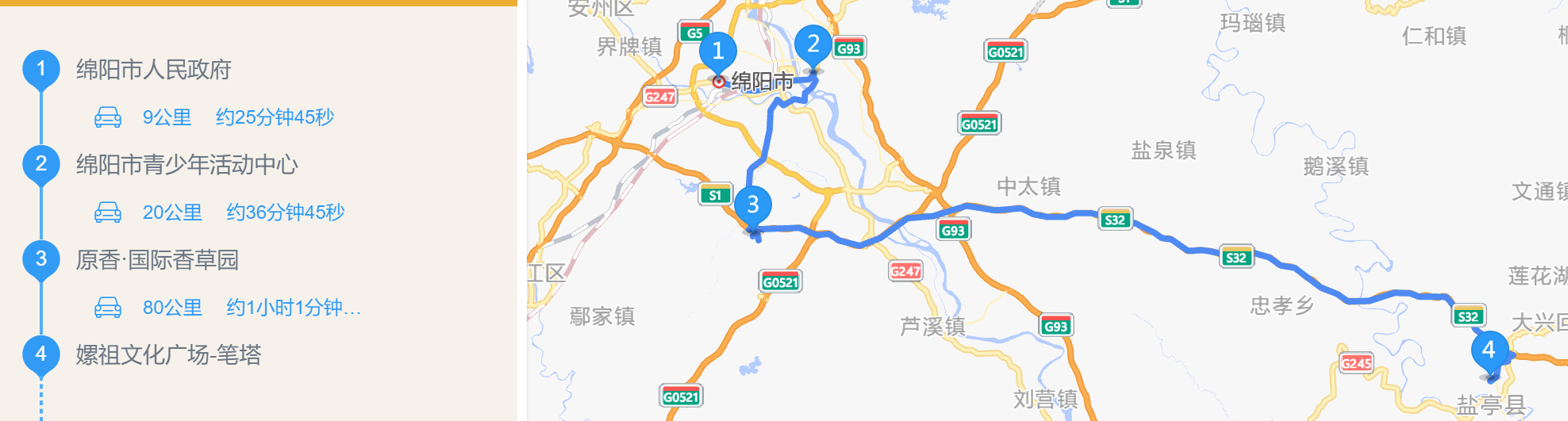The image size is (1568, 421).
Task: View the 80公里 driving segment details
Action: [229, 308]
